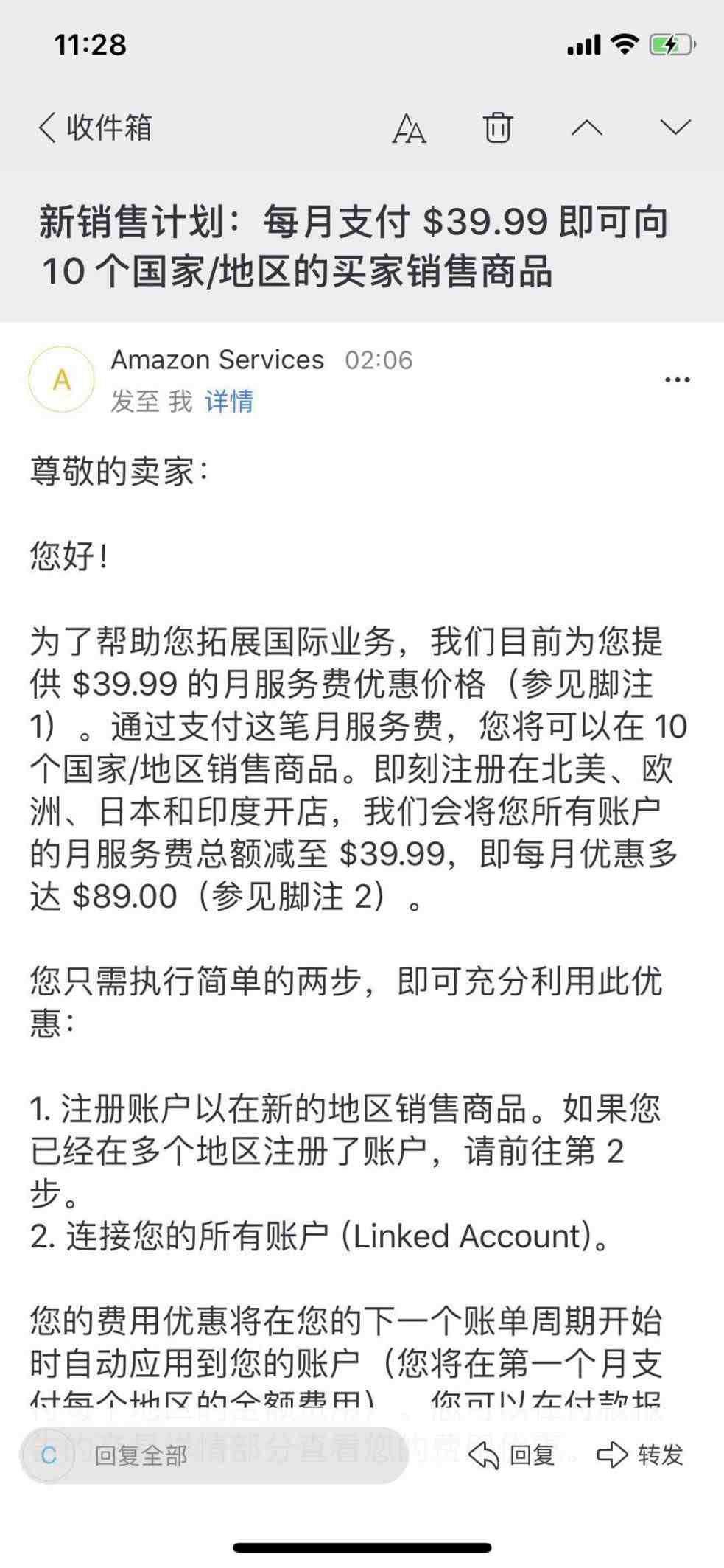Jump to the previous email with up arrow
Image resolution: width=724 pixels, height=1568 pixels.
pos(587,127)
